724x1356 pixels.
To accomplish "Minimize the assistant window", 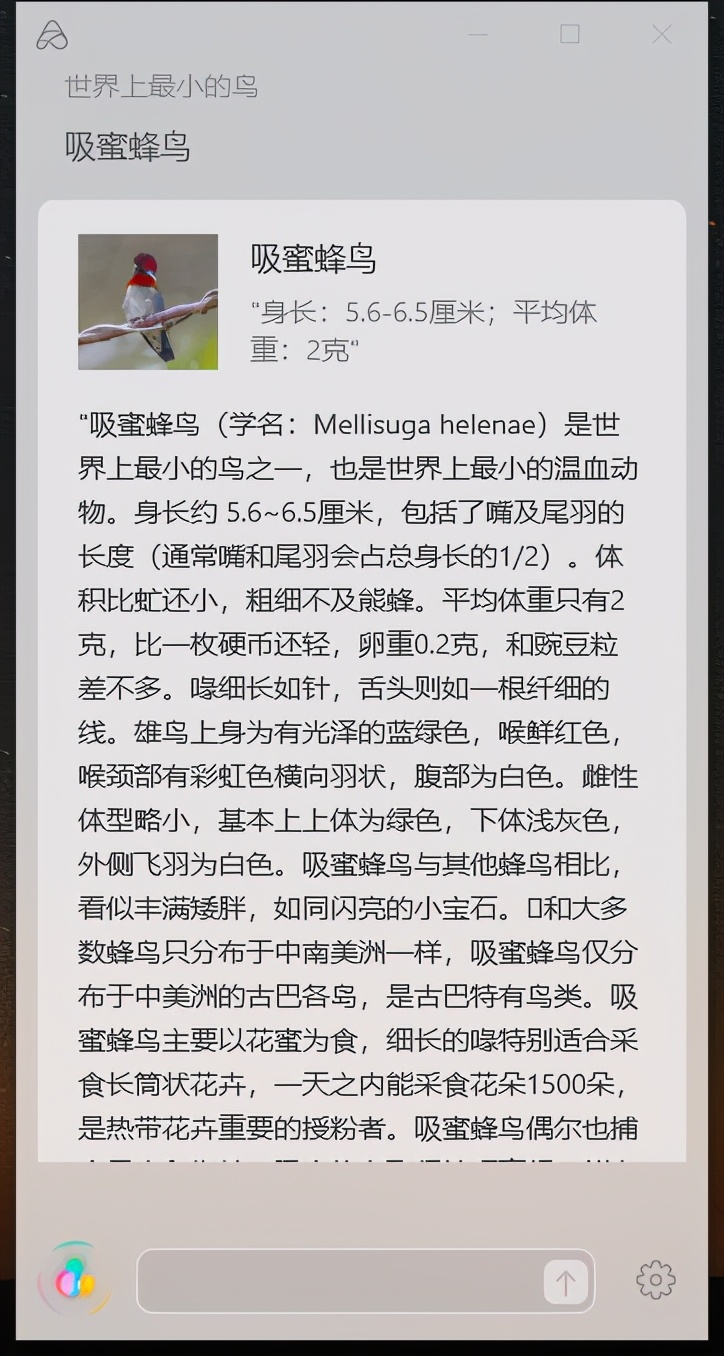I will click(478, 35).
